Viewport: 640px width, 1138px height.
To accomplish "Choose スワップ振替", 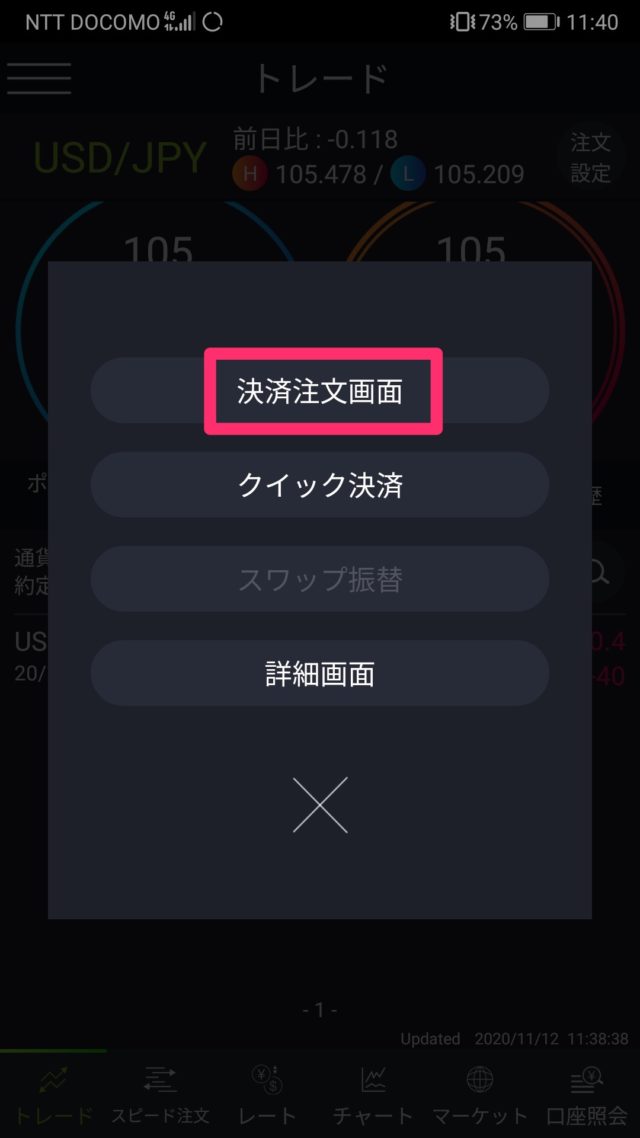I will click(x=320, y=579).
